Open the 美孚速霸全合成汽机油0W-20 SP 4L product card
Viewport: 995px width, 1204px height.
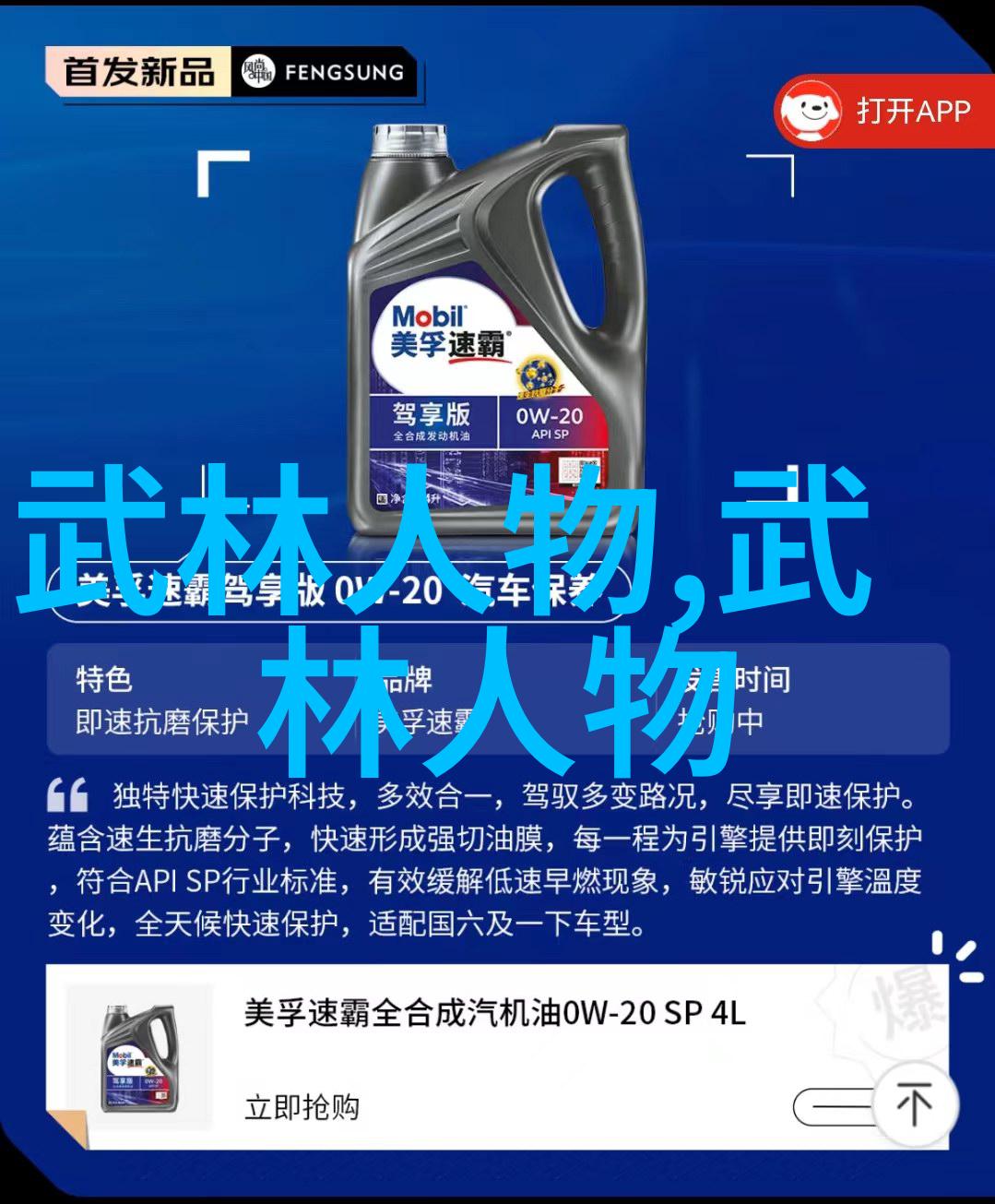(493, 1014)
